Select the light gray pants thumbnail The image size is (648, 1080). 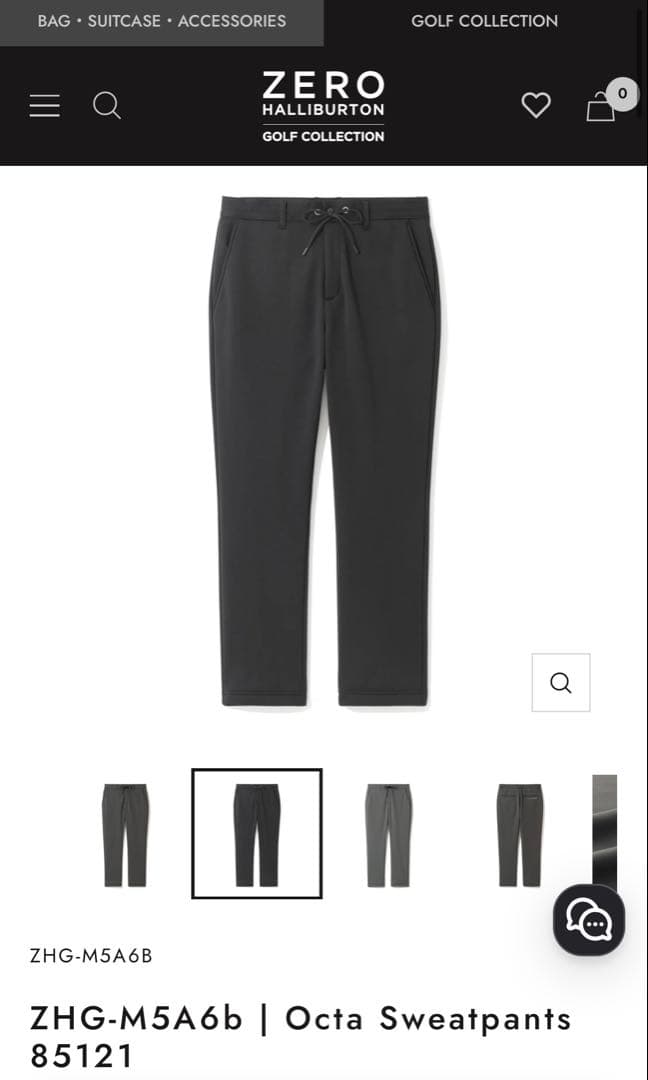tap(388, 834)
